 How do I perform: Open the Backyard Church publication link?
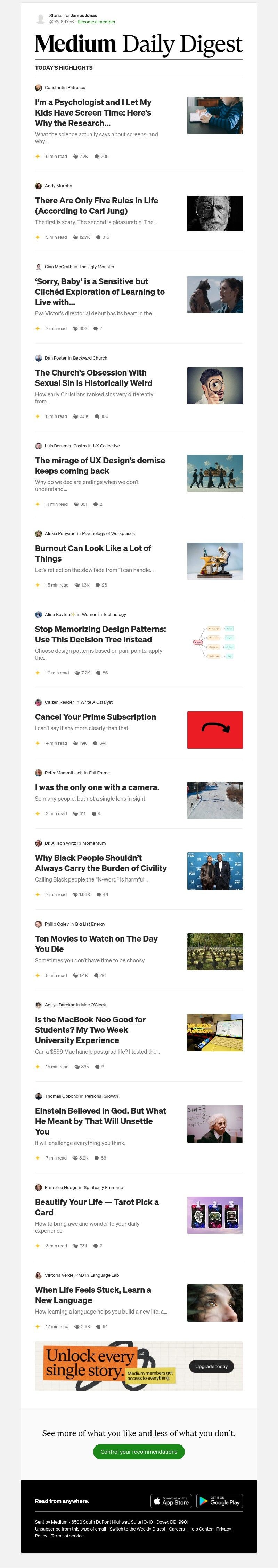tap(90, 358)
